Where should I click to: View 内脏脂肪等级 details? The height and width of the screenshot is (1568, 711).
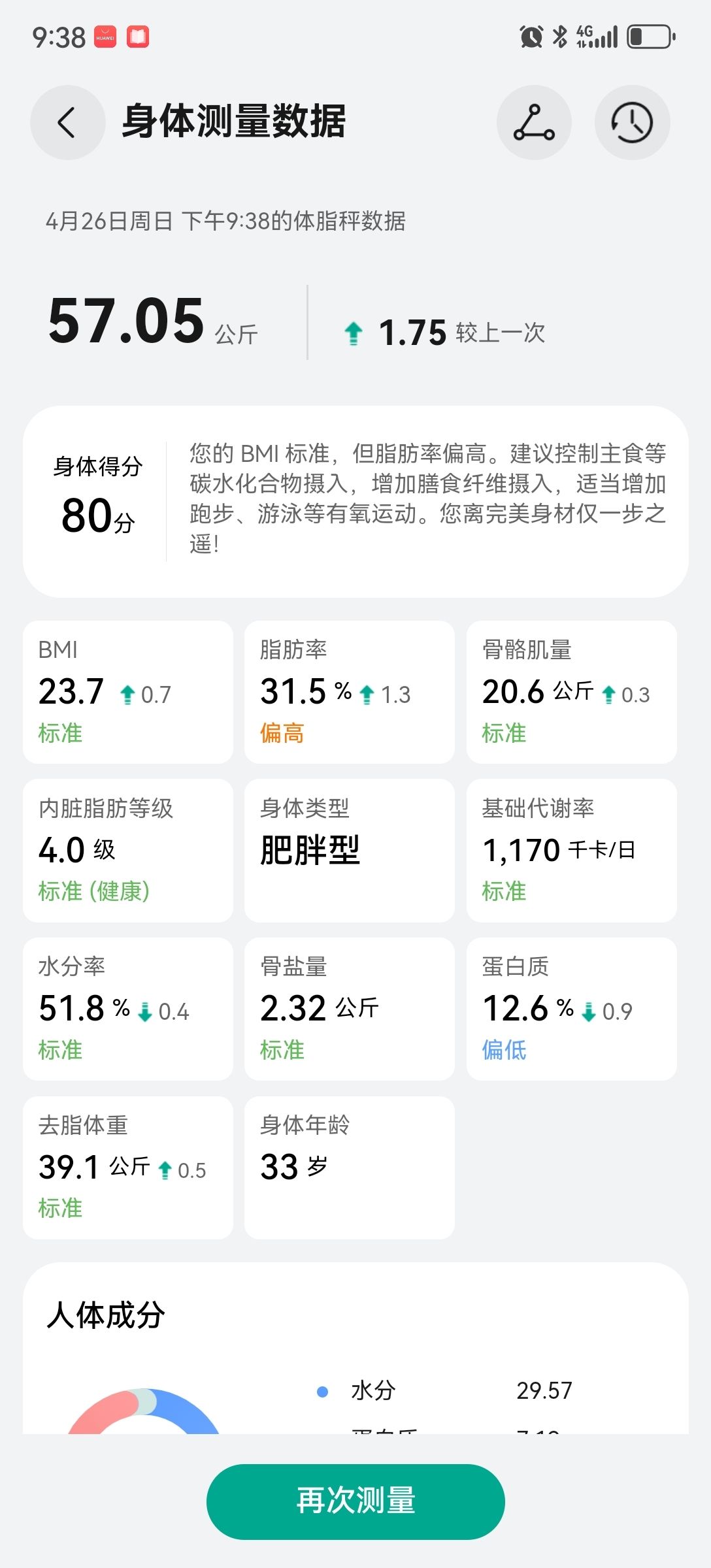(x=128, y=851)
